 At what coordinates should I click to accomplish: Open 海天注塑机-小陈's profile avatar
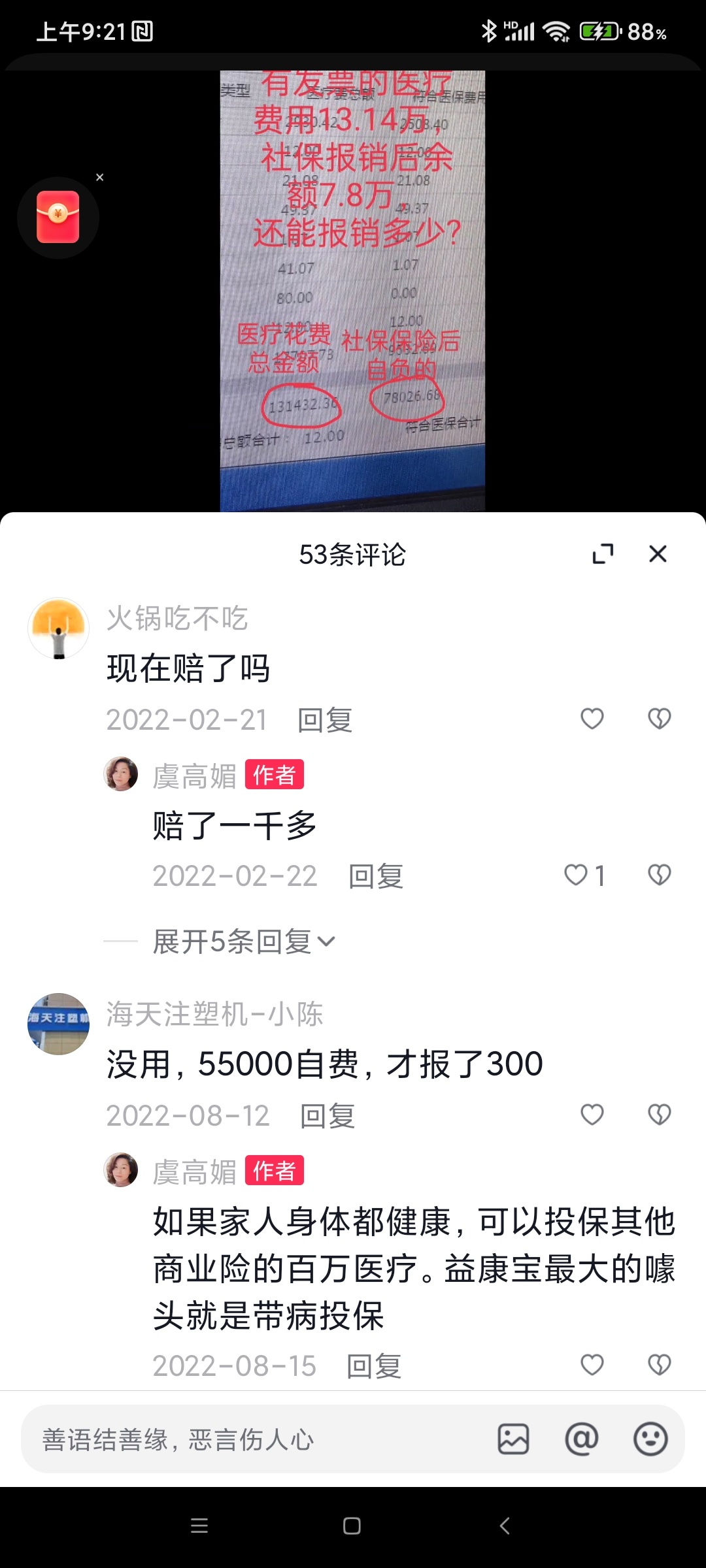click(58, 1024)
